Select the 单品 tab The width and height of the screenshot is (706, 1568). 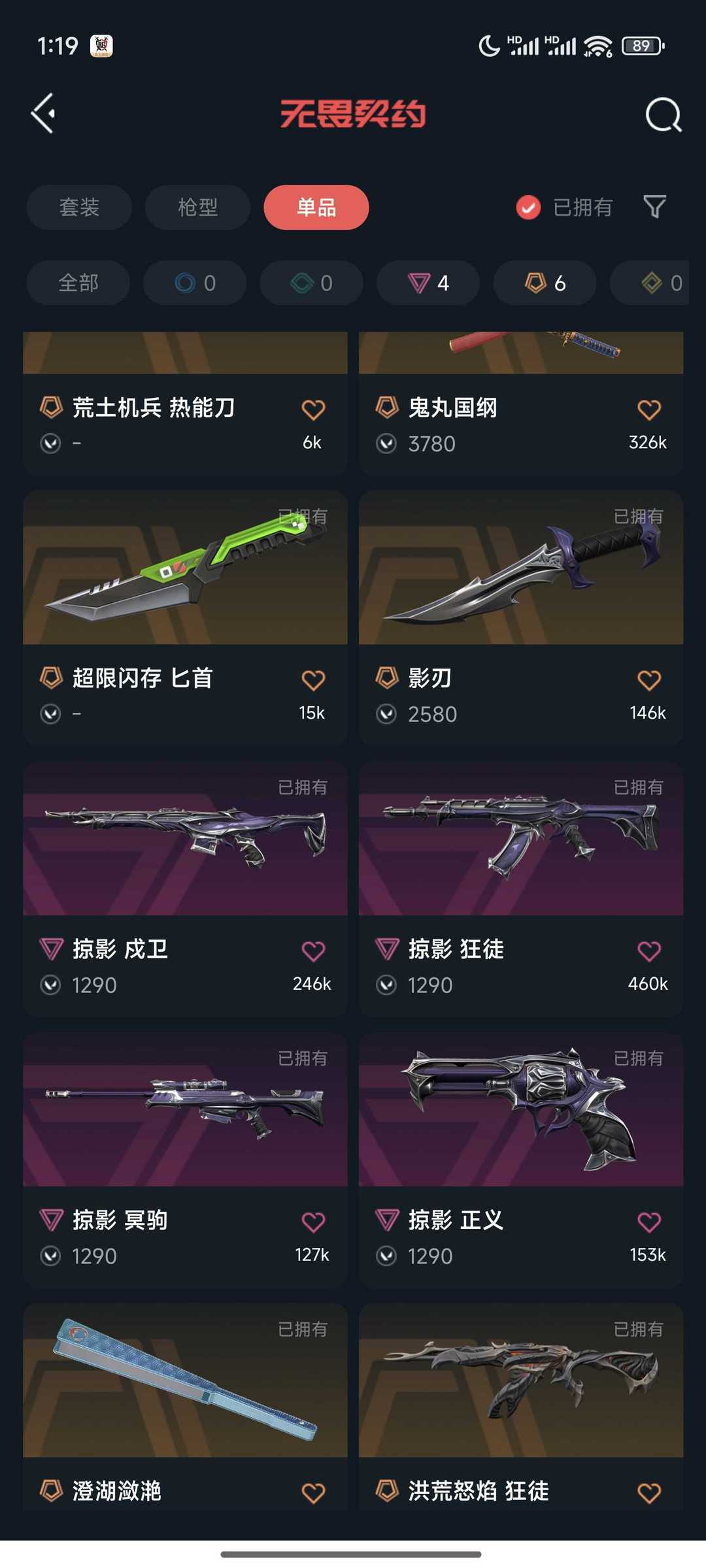[x=316, y=207]
